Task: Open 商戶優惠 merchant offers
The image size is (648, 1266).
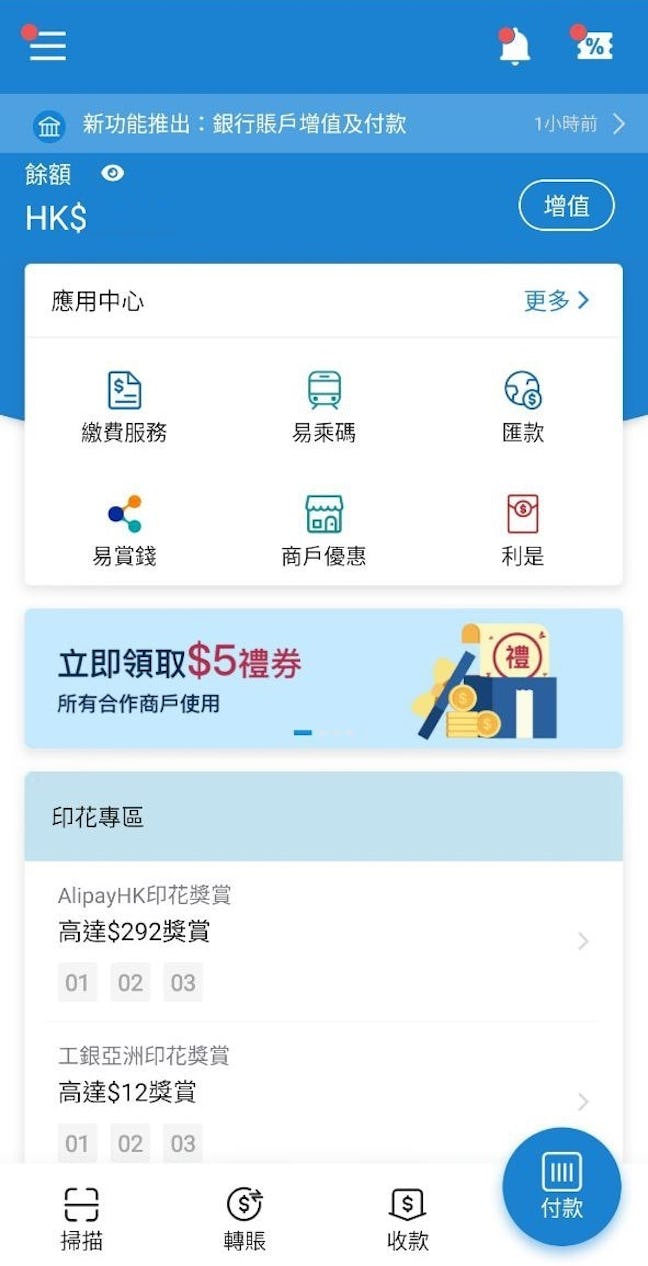Action: coord(323,529)
